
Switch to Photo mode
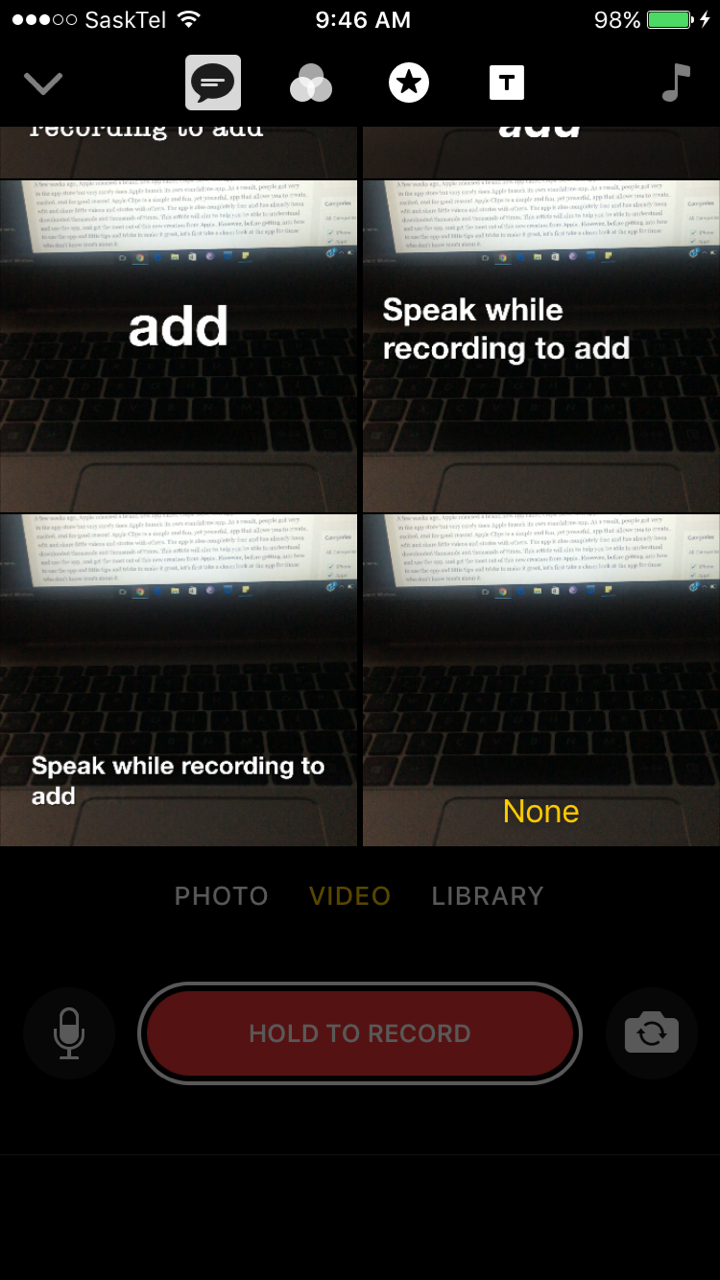[221, 896]
